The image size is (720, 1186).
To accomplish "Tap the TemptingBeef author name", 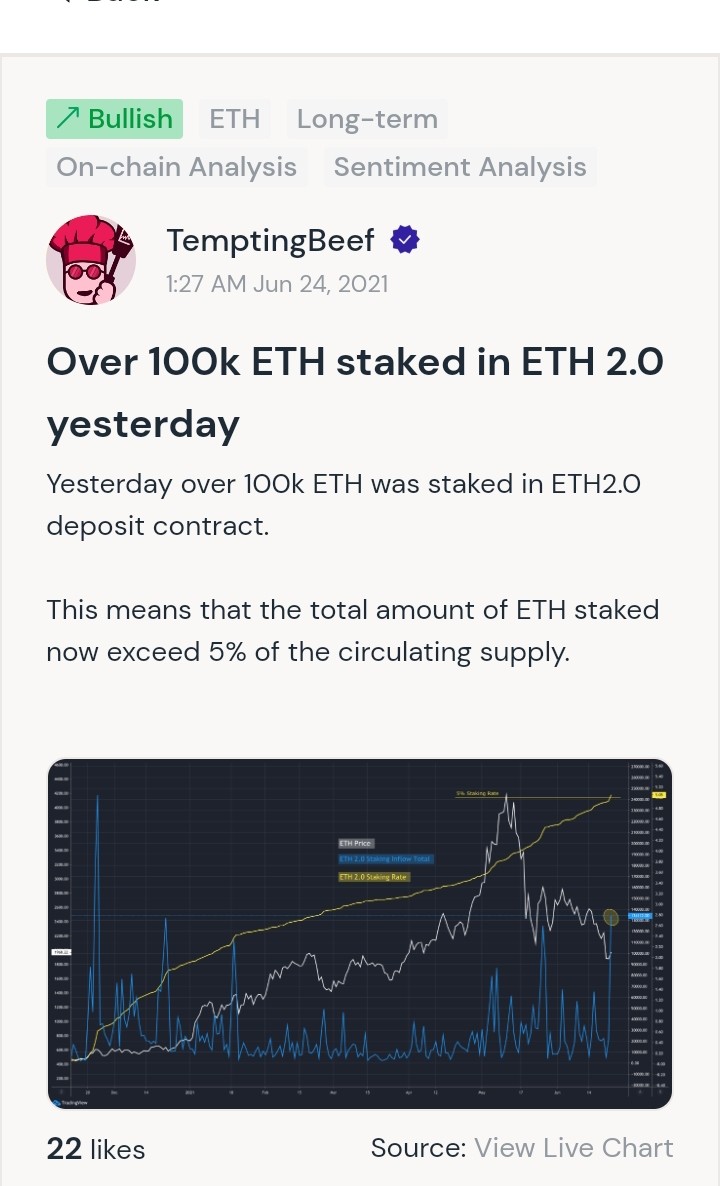I will 270,241.
